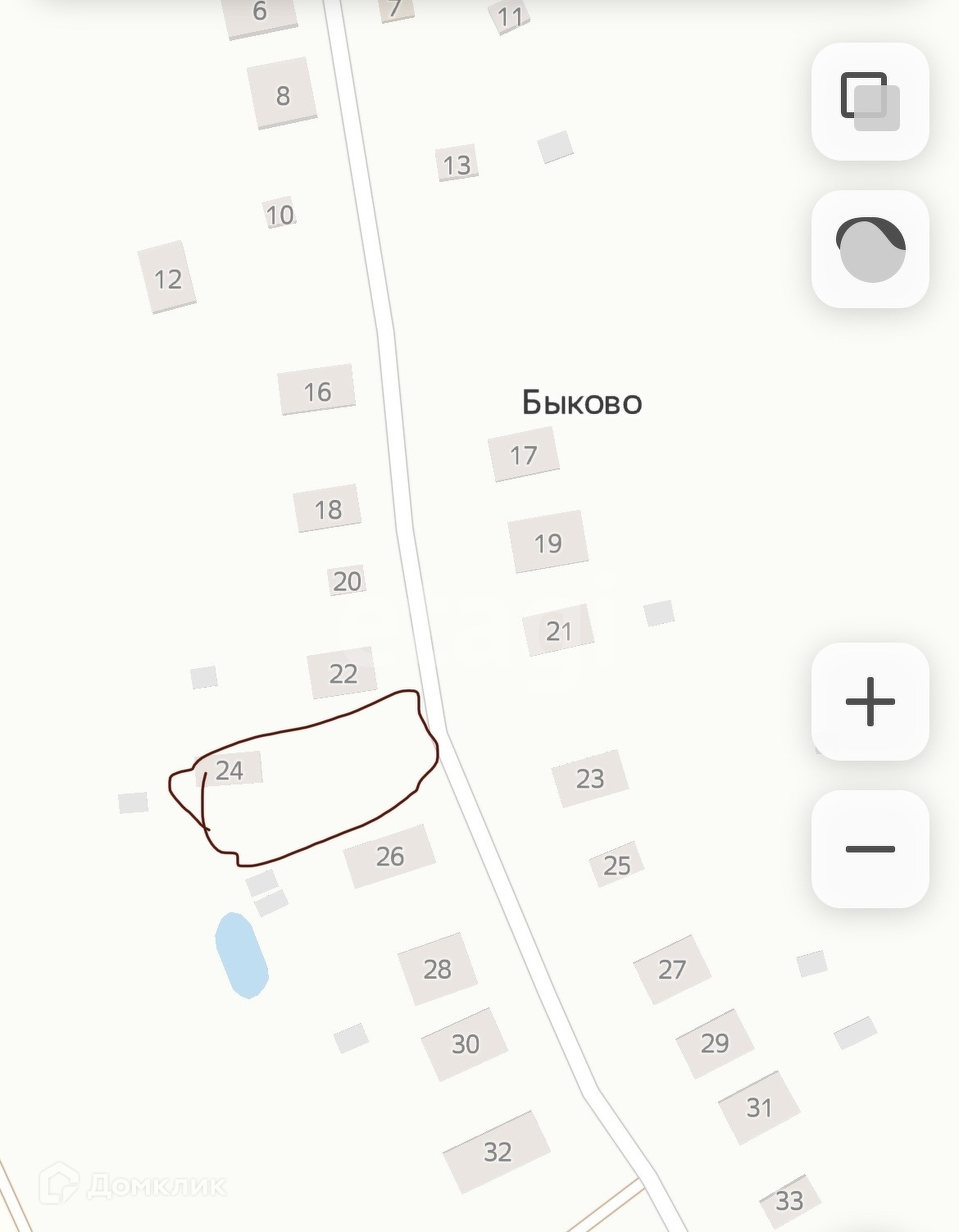Zoom in on the map

(870, 702)
